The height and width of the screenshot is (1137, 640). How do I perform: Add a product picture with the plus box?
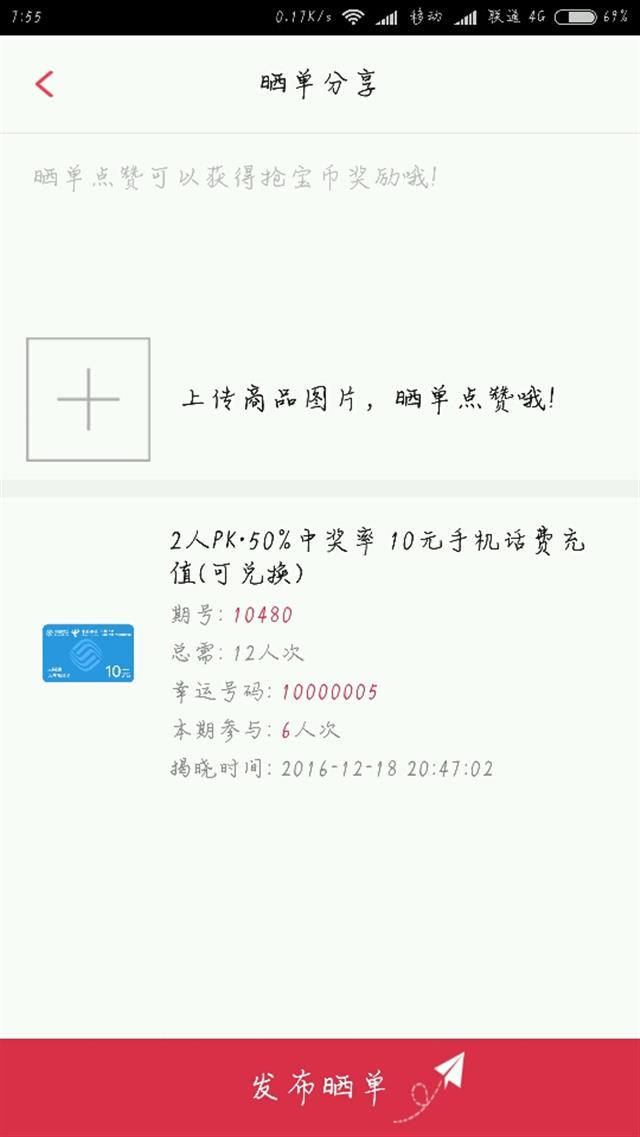(88, 399)
